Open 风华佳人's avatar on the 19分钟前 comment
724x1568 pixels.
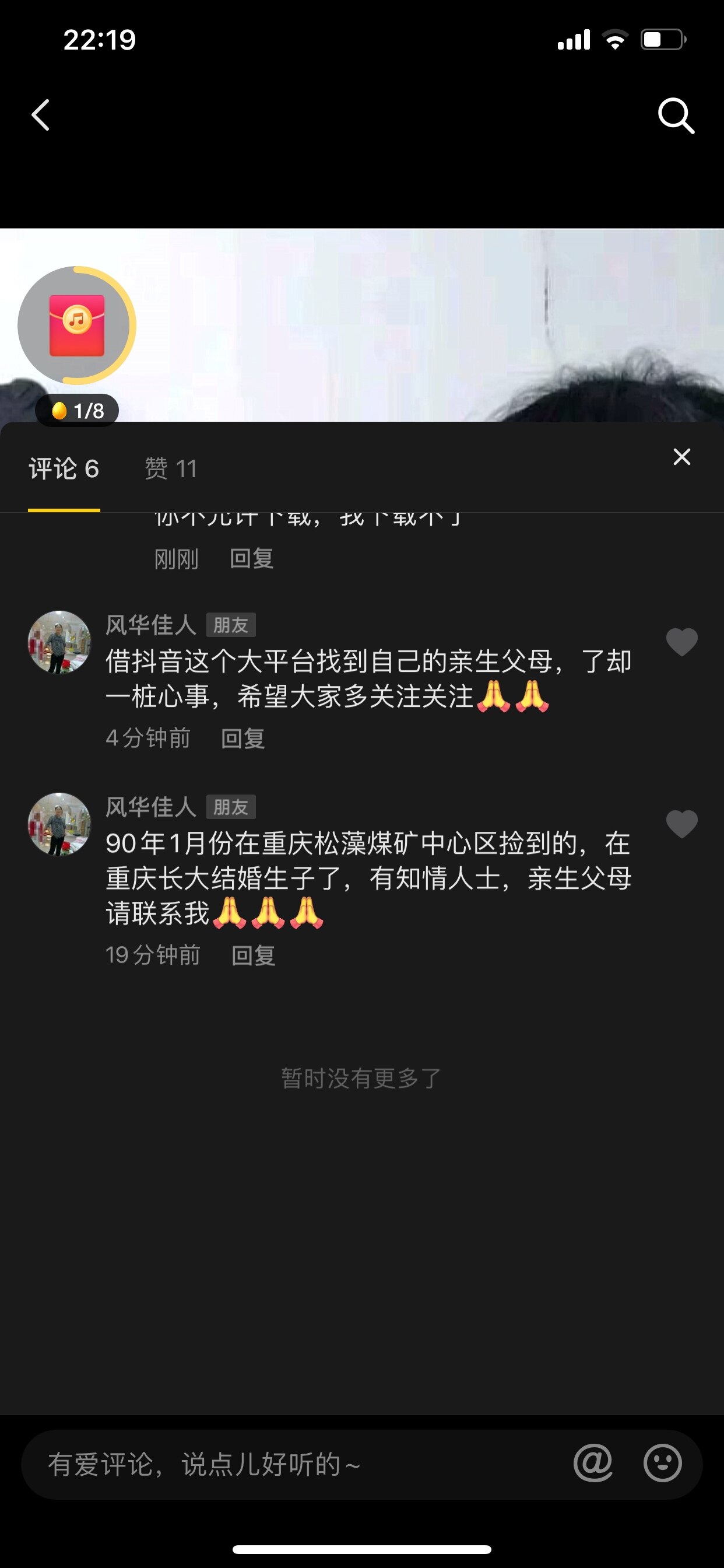tap(59, 824)
